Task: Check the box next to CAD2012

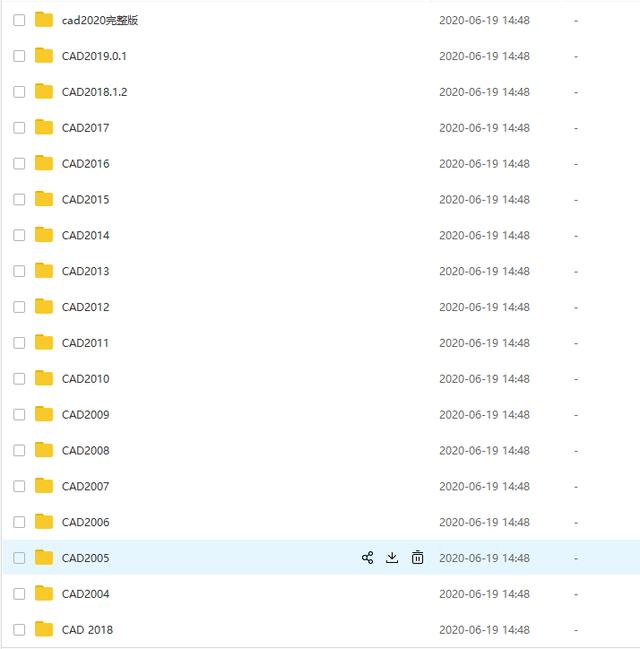Action: point(19,307)
